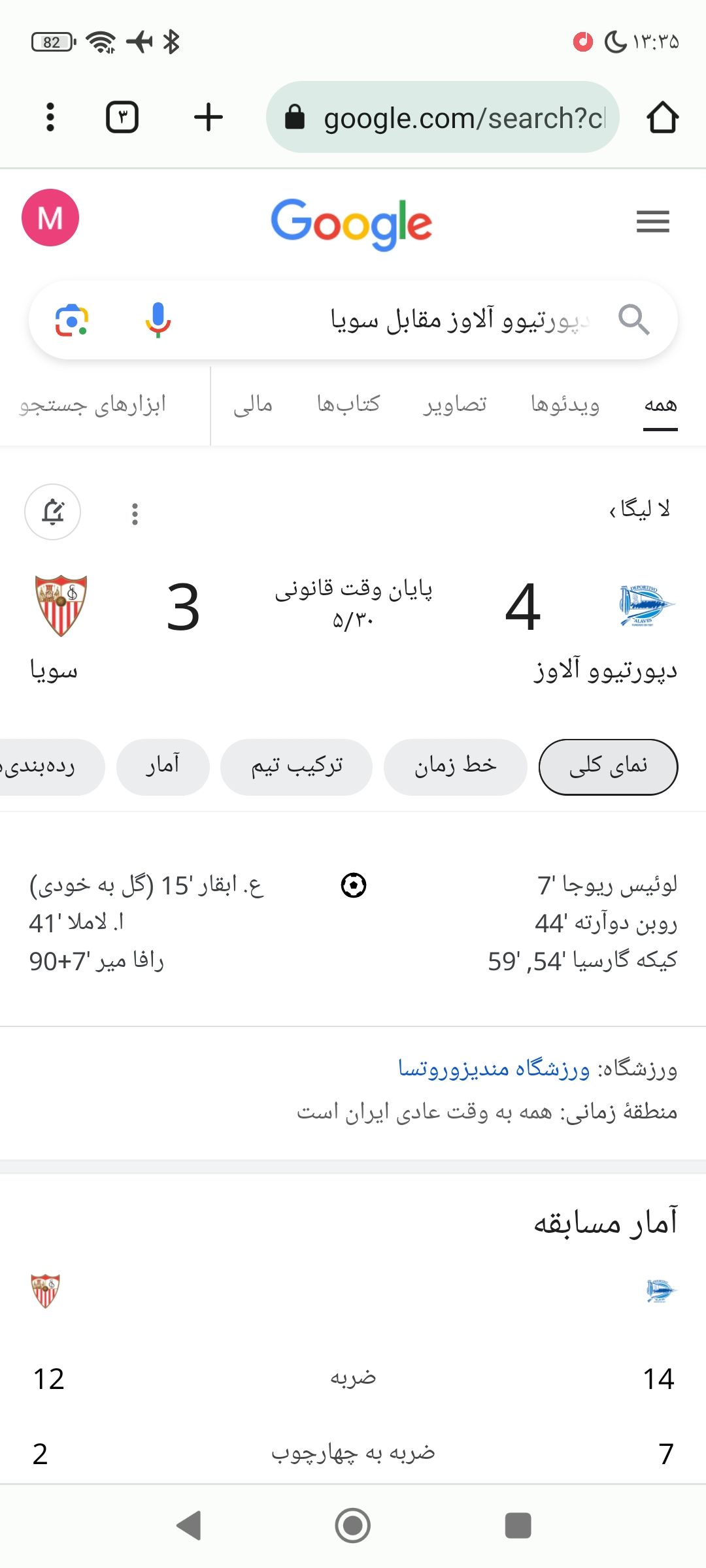Switch to the ویدئوها tab
Viewport: 706px width, 1568px height.
point(565,405)
